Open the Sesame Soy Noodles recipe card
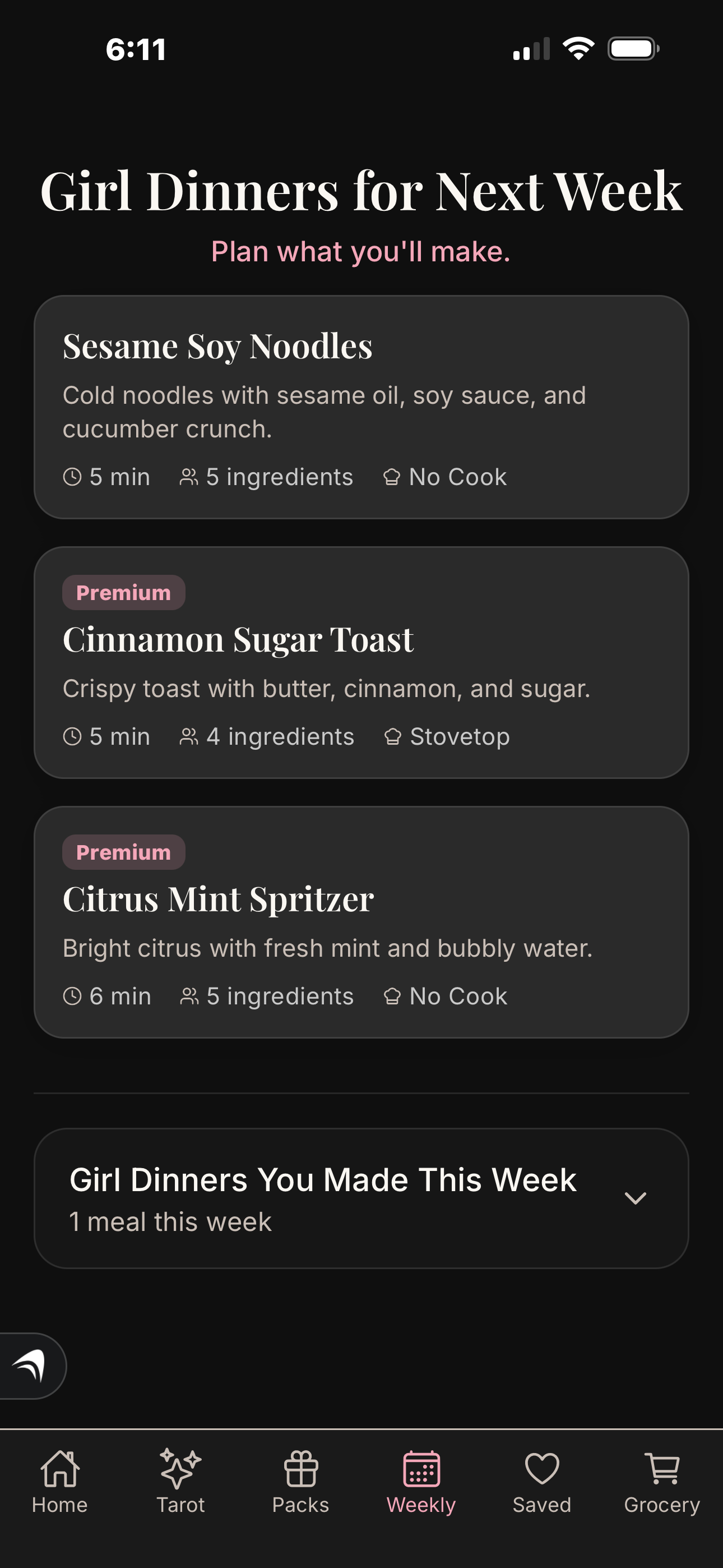The height and width of the screenshot is (1568, 723). pos(361,405)
